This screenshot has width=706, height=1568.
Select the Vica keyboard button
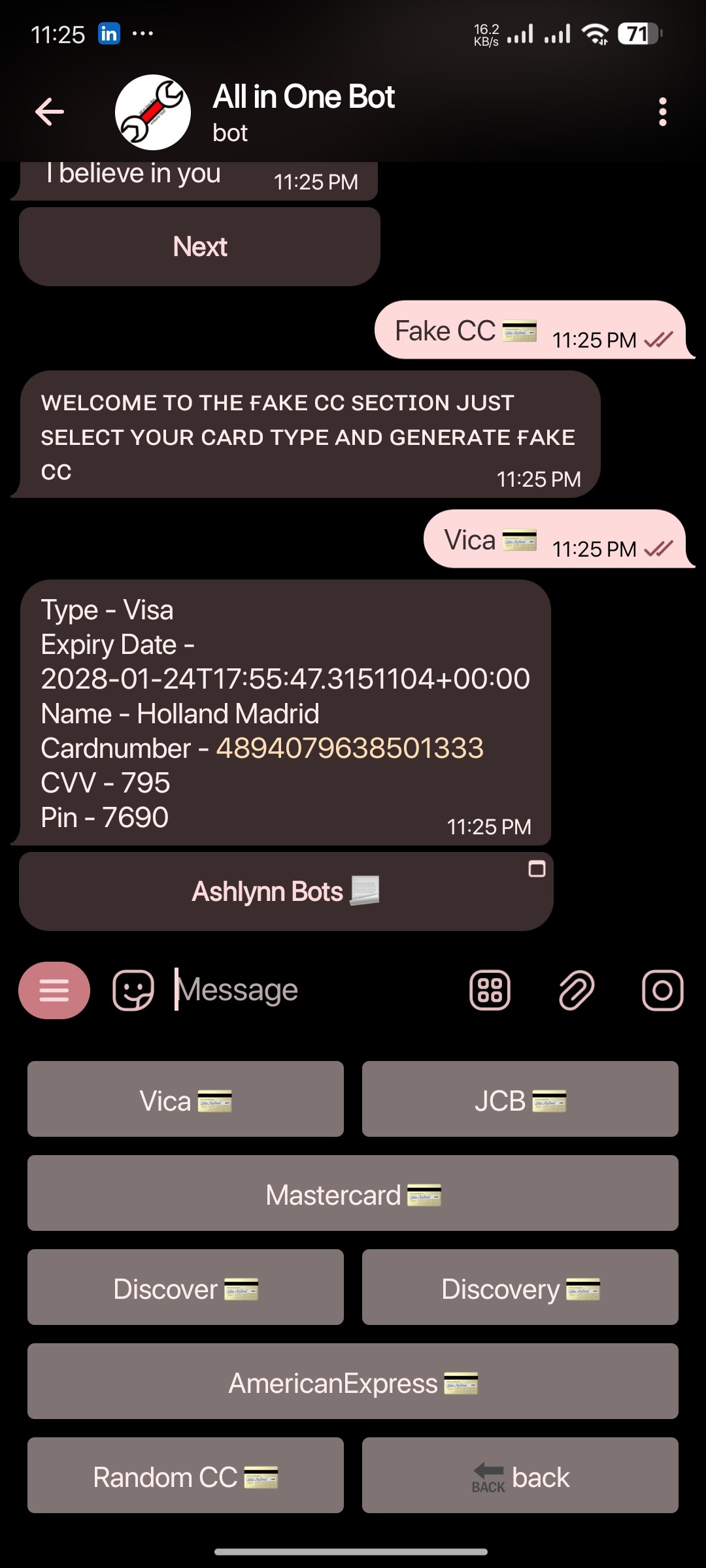(x=186, y=1100)
